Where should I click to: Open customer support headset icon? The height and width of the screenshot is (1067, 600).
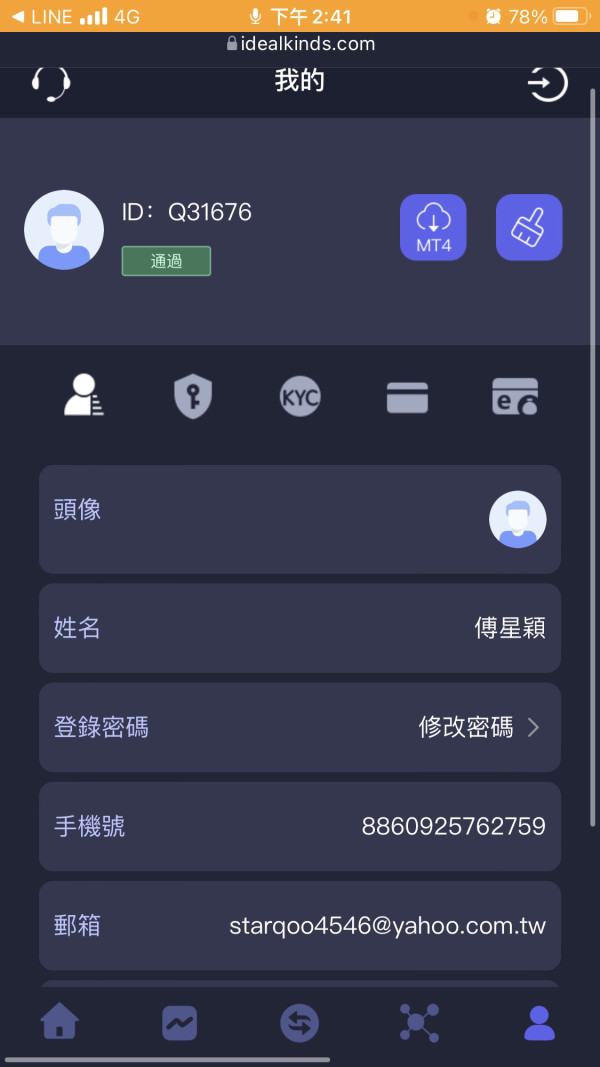pyautogui.click(x=51, y=84)
